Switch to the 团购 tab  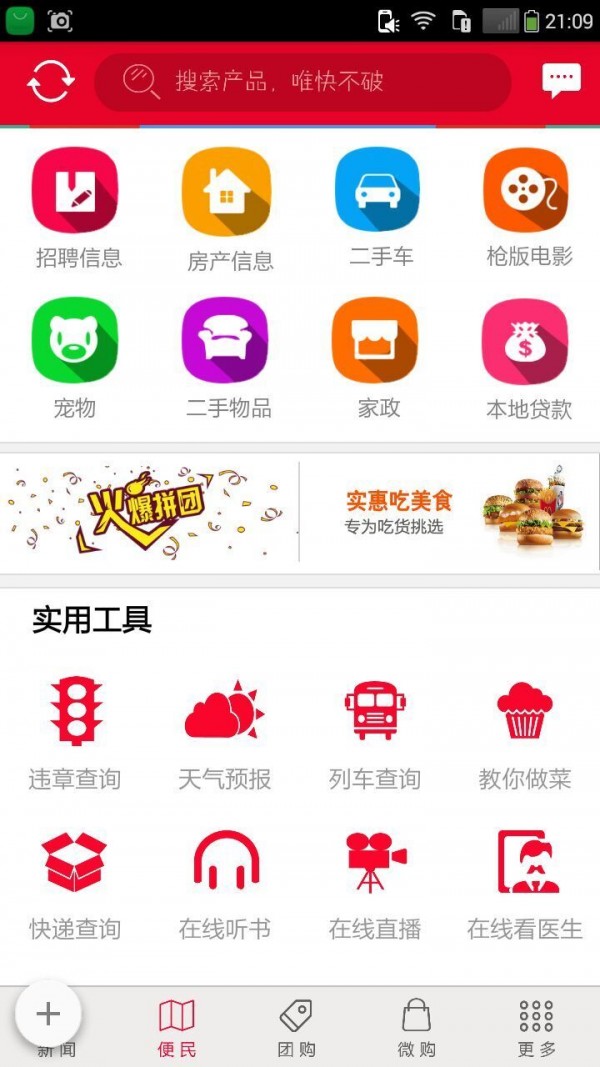(297, 1028)
